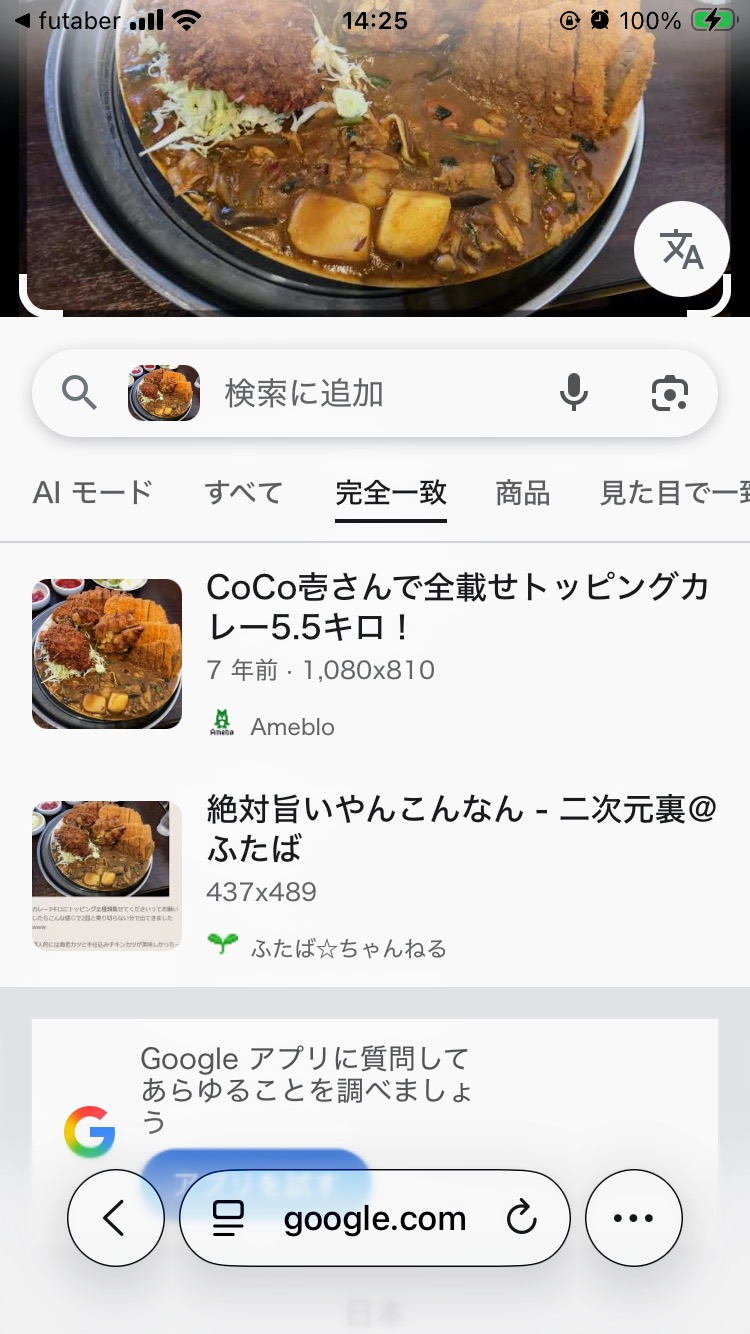Switch to the AI モード tab

(92, 492)
